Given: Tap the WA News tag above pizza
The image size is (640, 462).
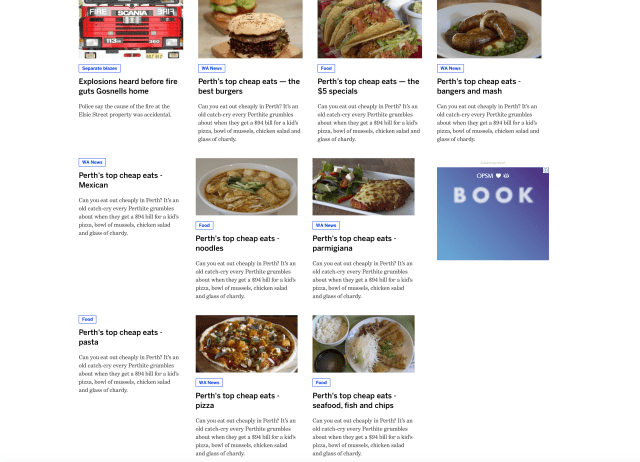Looking at the screenshot, I should point(209,382).
